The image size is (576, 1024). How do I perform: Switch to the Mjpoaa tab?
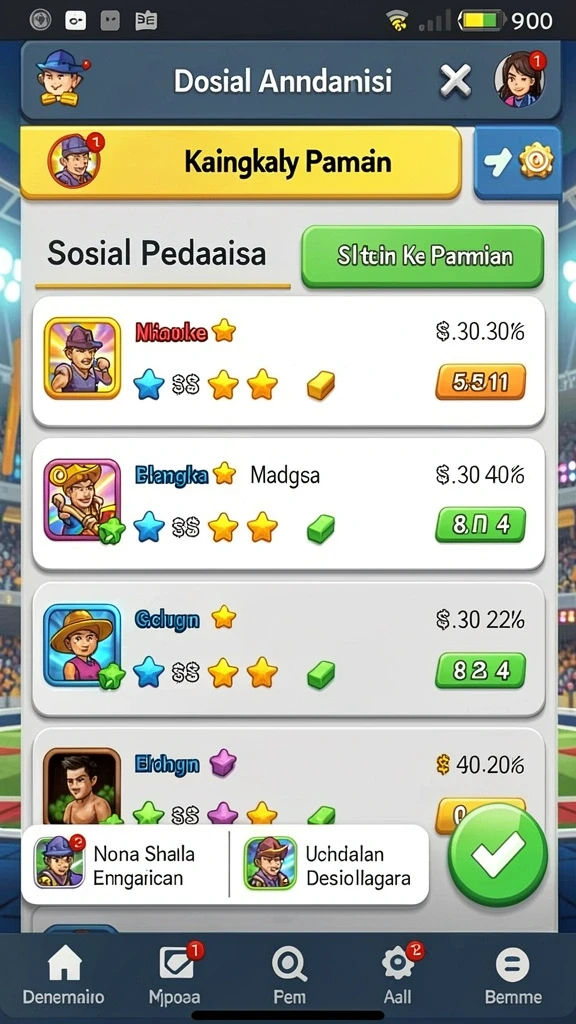point(175,976)
